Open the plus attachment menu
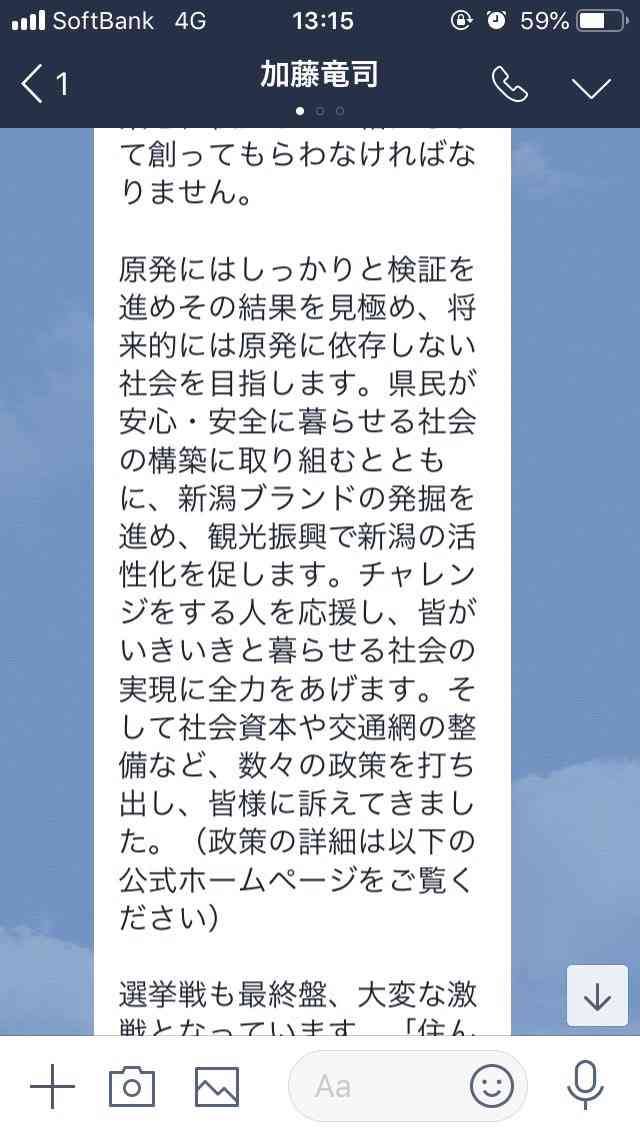 click(x=52, y=1086)
